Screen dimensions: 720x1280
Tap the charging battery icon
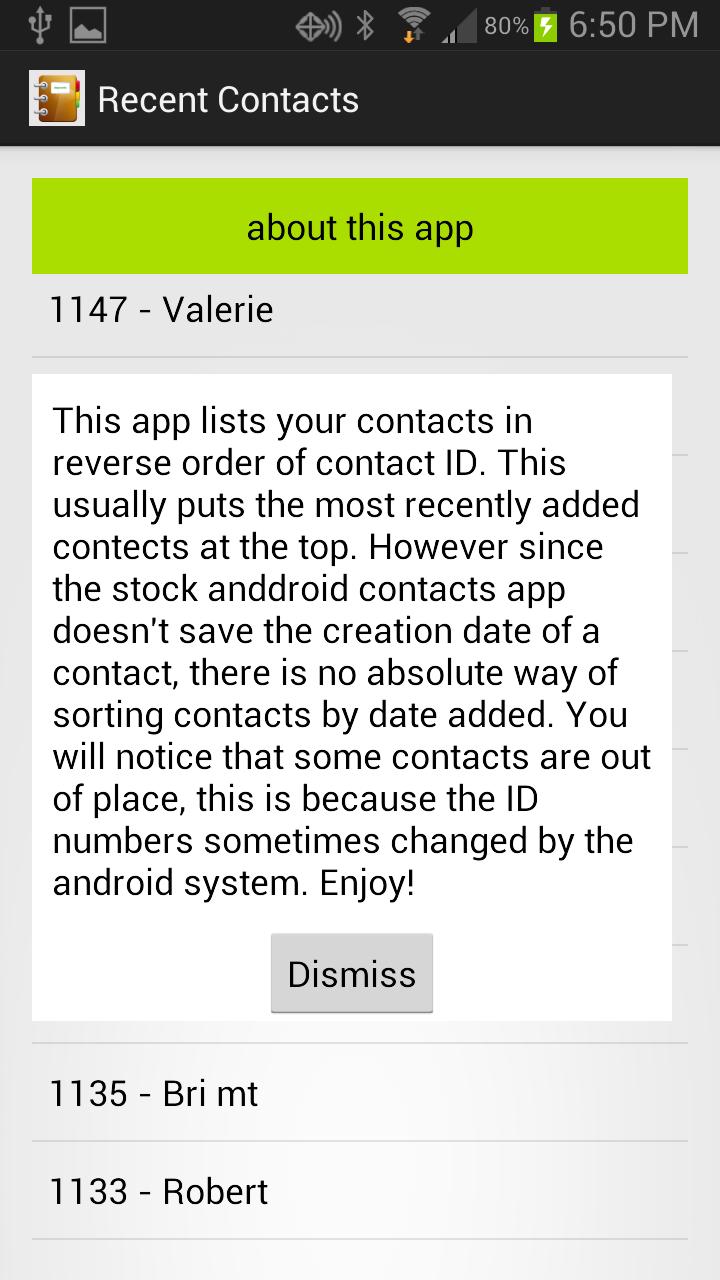547,24
